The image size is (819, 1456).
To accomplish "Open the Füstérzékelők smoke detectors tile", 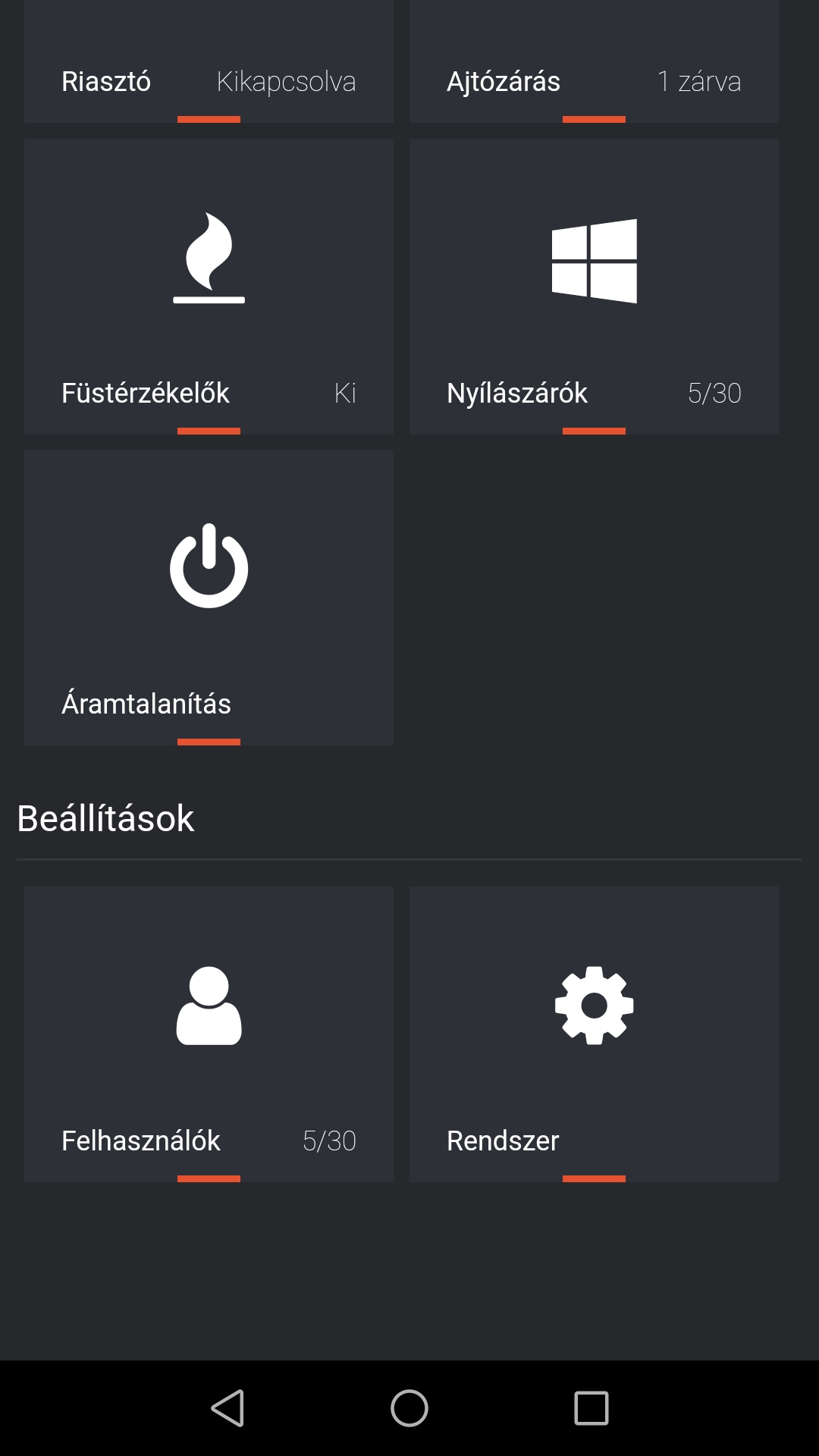I will (x=209, y=286).
